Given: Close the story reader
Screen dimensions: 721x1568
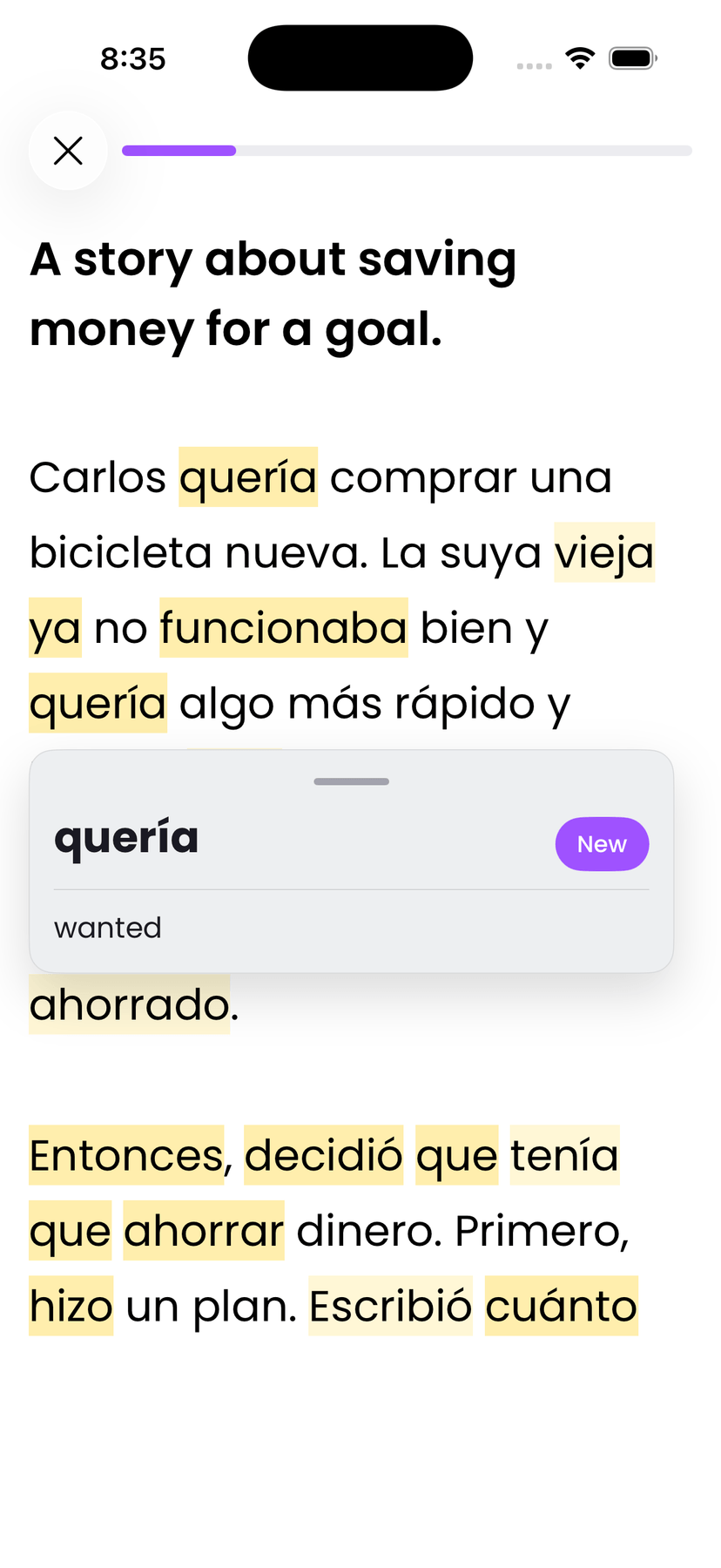Looking at the screenshot, I should (x=68, y=151).
